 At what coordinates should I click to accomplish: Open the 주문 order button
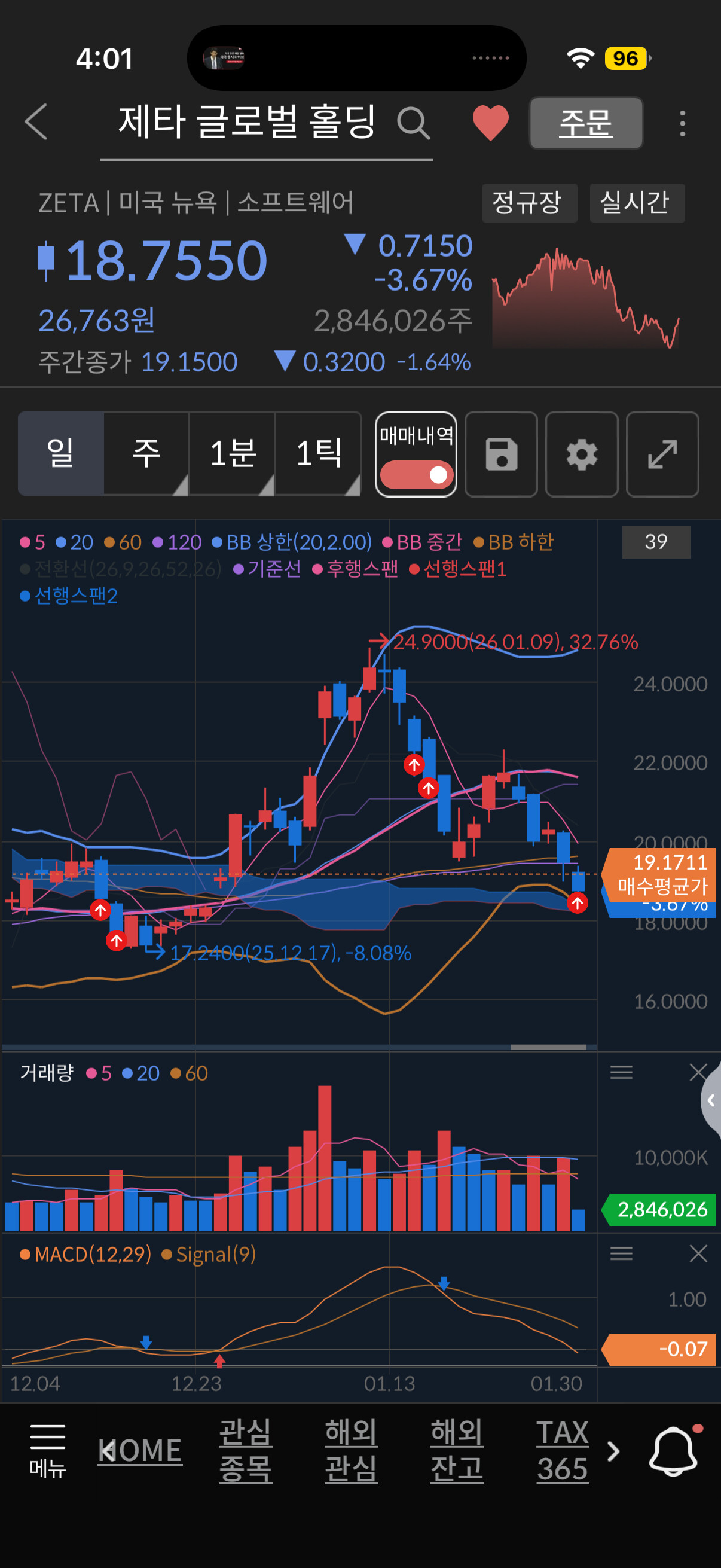tap(585, 123)
